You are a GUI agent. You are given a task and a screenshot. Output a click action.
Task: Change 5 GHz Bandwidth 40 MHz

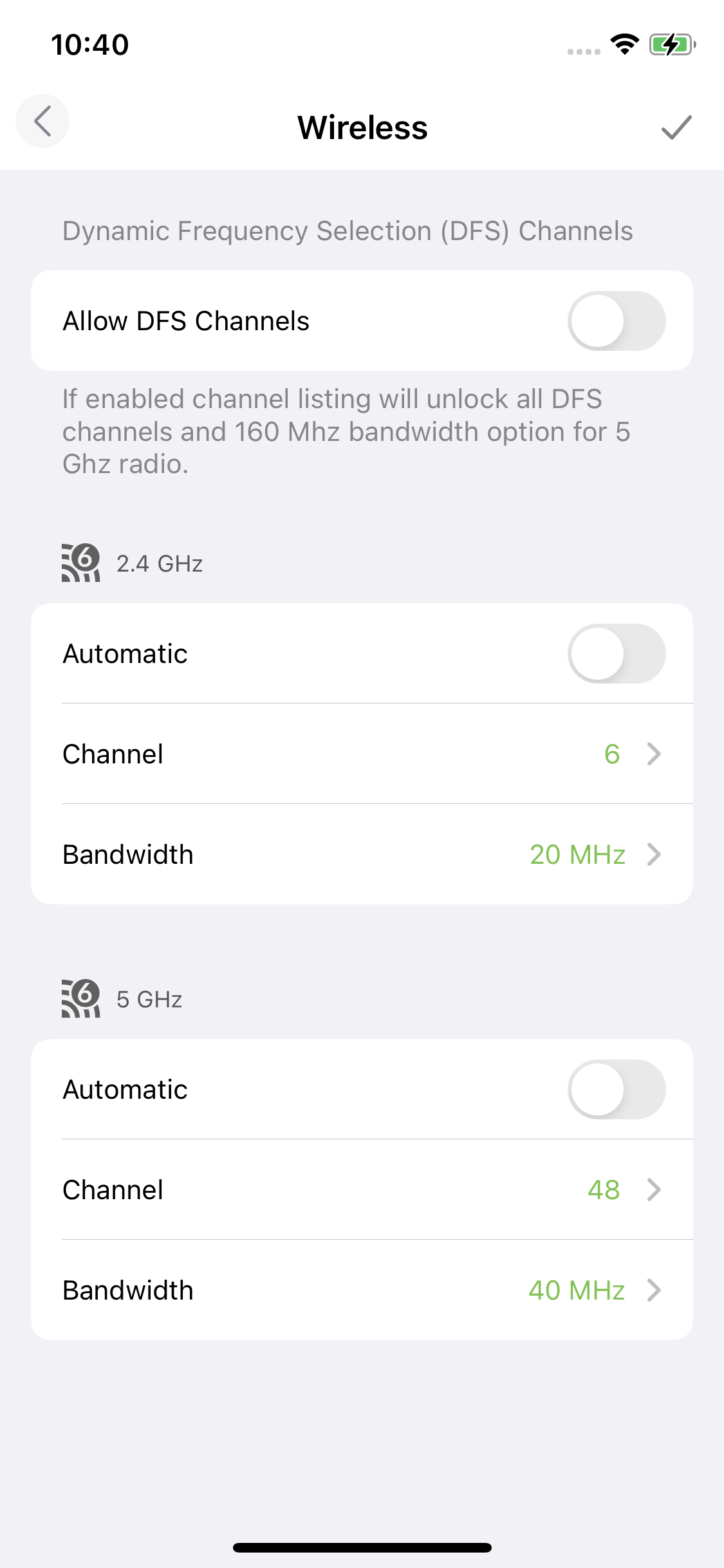point(362,1290)
